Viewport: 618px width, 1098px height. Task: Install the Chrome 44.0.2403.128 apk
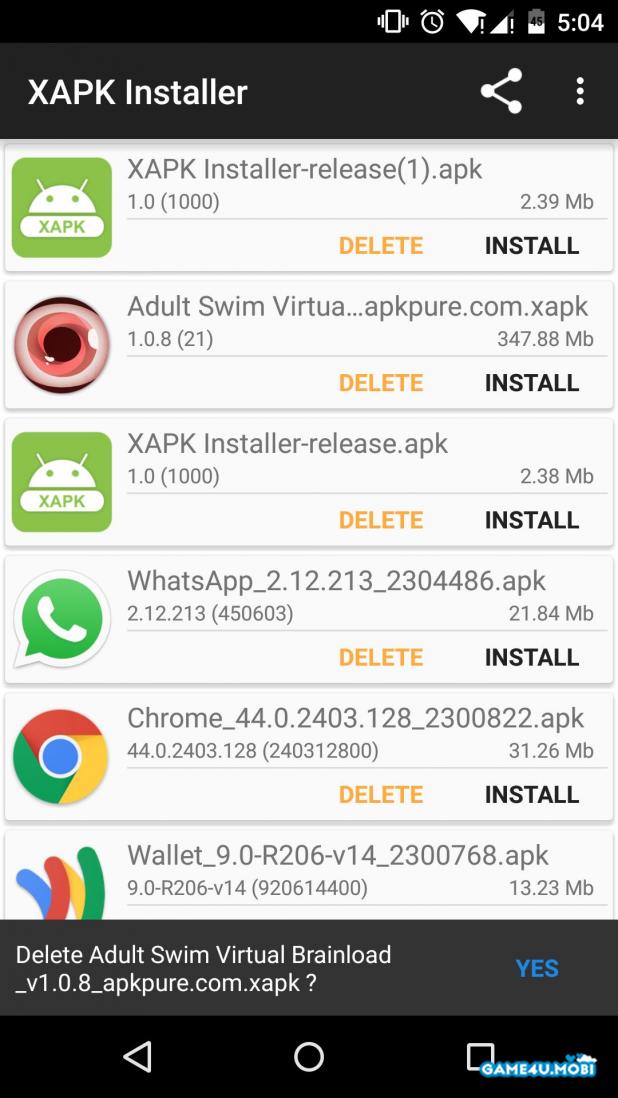pyautogui.click(x=531, y=794)
